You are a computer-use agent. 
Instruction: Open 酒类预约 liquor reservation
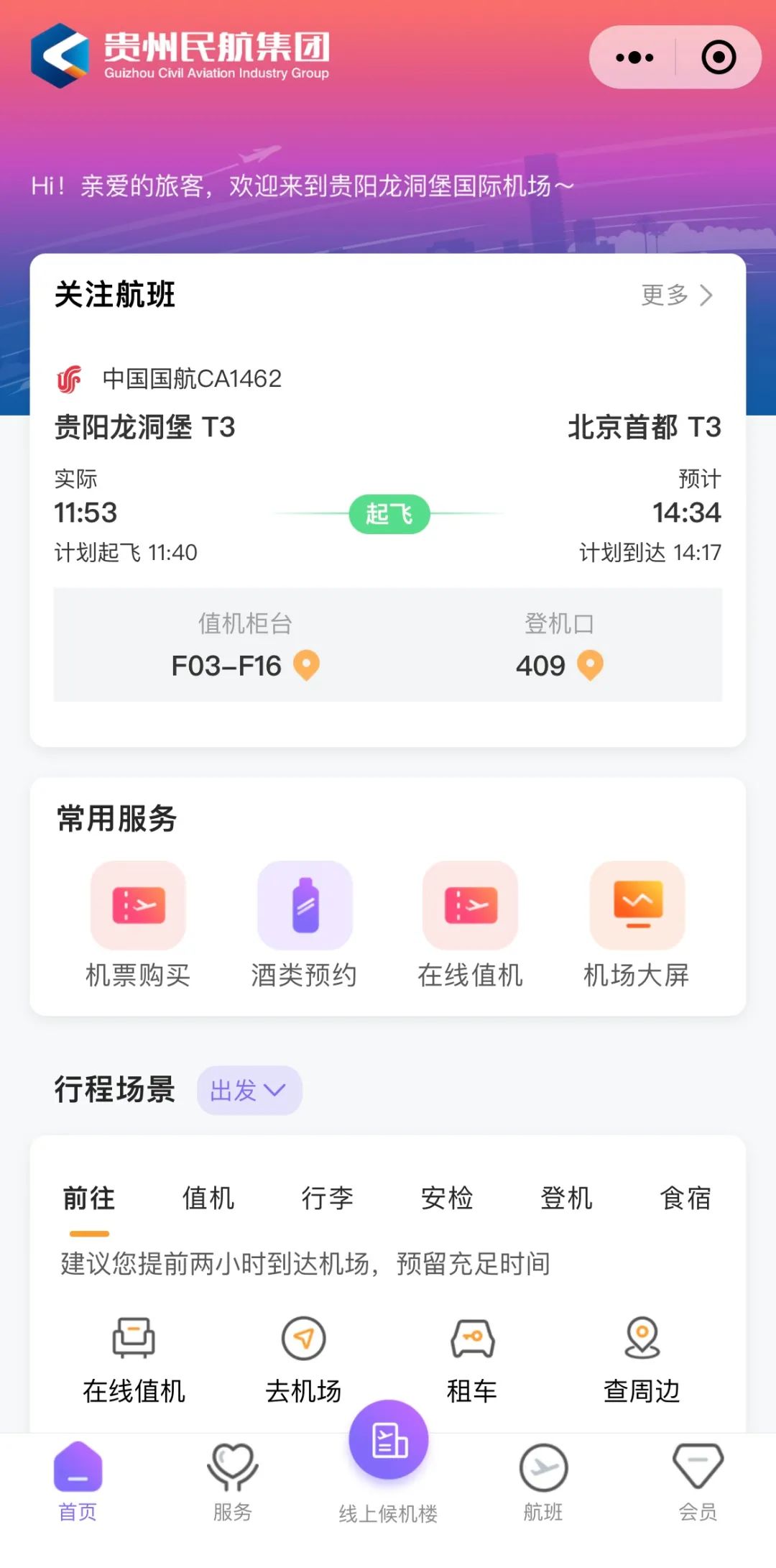[x=305, y=924]
